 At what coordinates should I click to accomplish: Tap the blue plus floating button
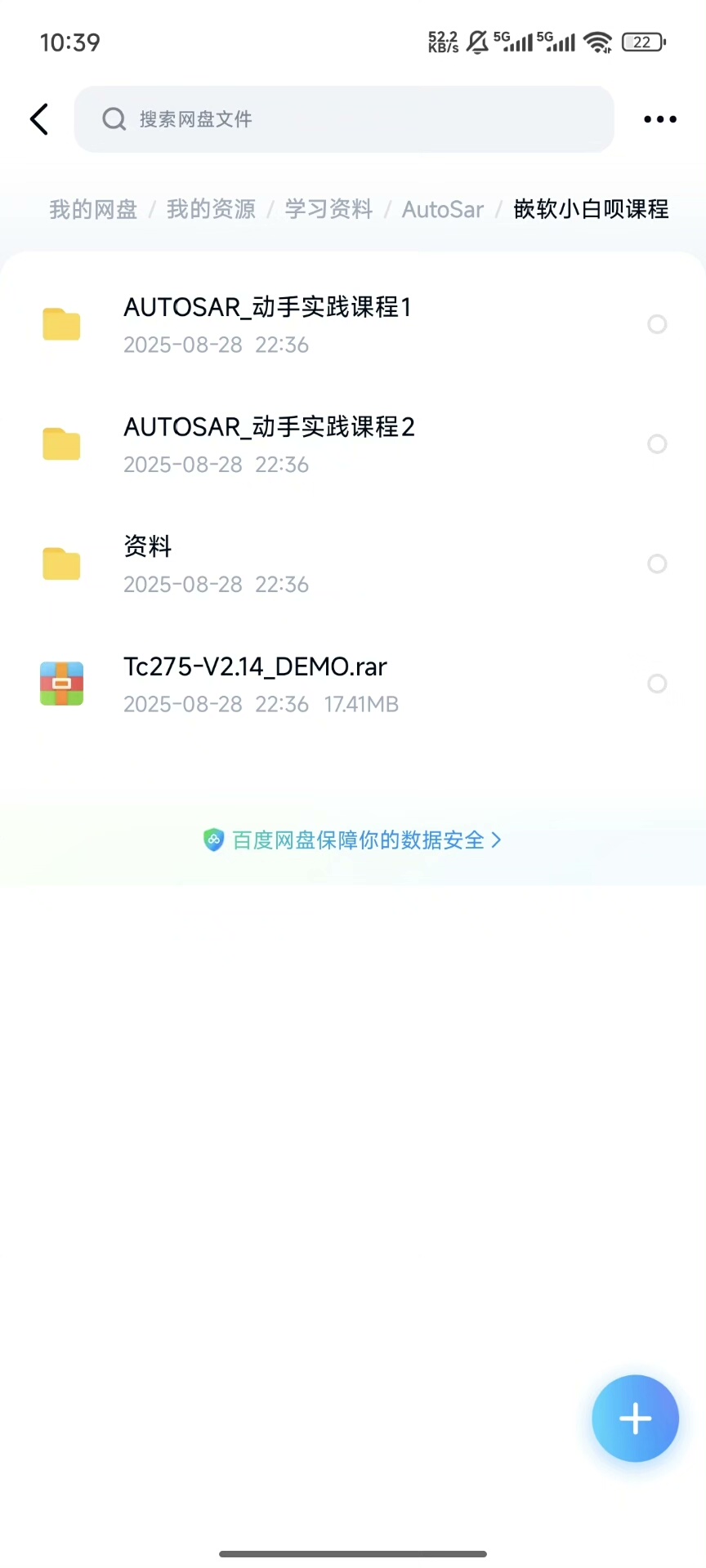(x=635, y=1419)
